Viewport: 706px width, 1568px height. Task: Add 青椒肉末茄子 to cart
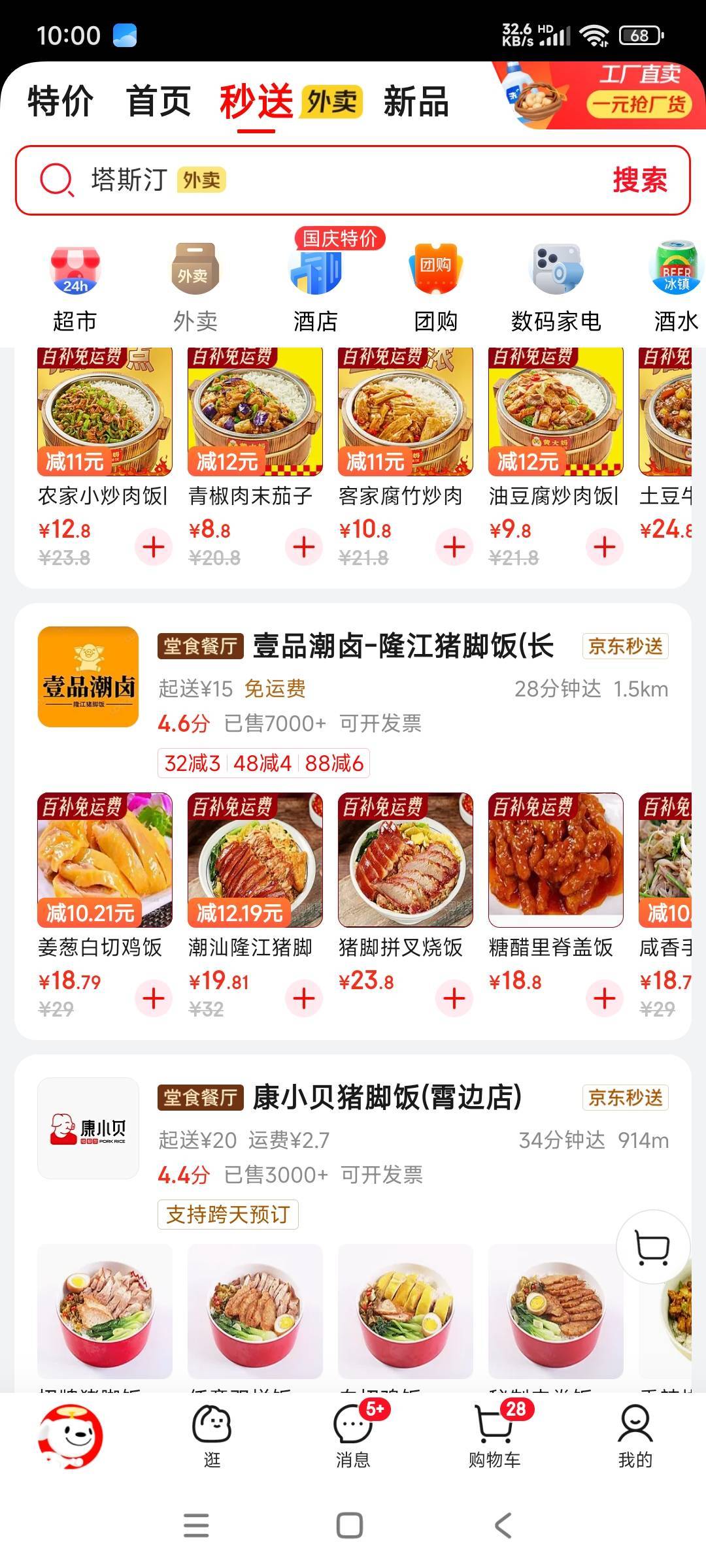pyautogui.click(x=304, y=547)
